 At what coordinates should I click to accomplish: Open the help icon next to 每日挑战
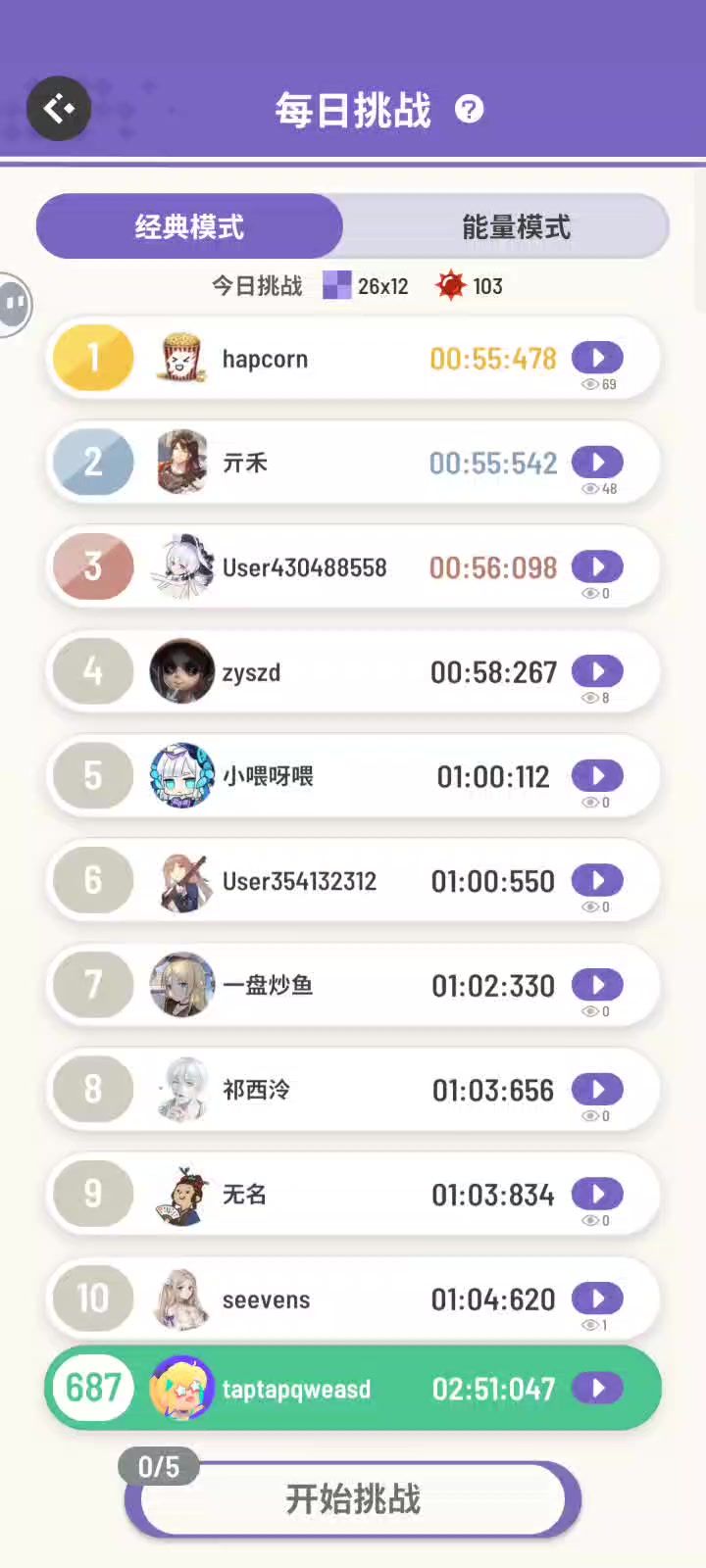pyautogui.click(x=470, y=109)
